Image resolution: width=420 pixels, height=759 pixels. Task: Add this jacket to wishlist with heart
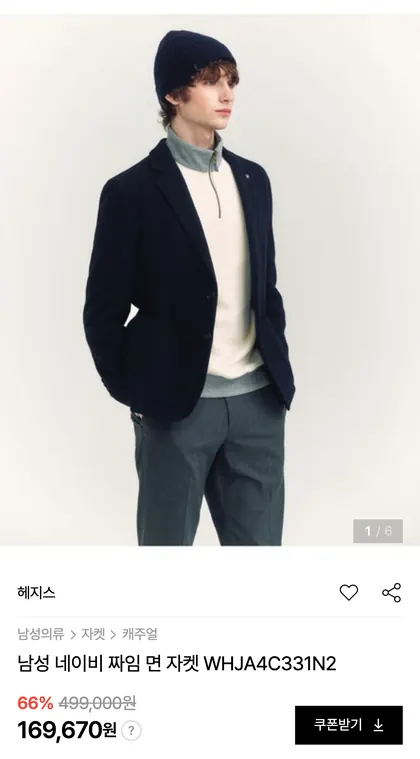[348, 592]
